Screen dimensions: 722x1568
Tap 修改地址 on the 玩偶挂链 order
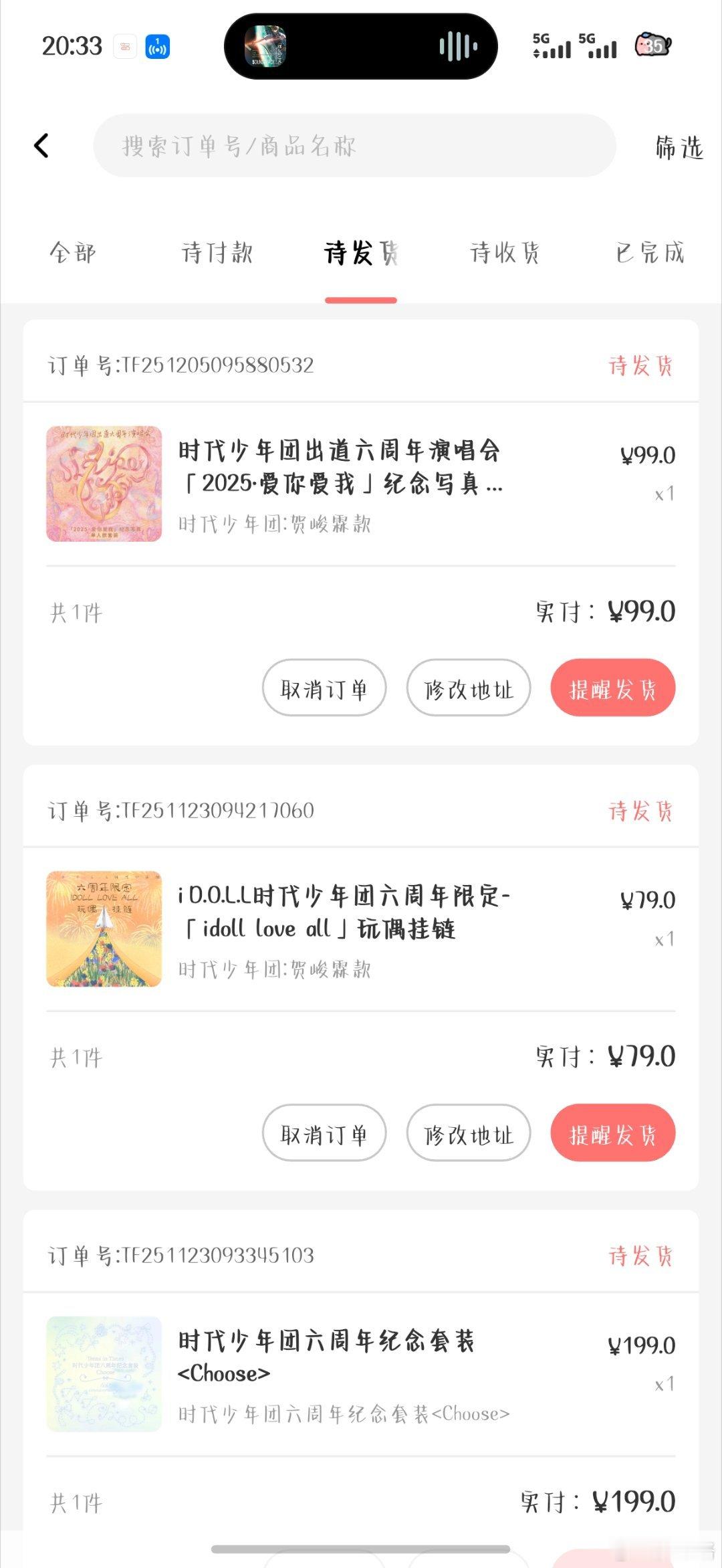click(x=469, y=1133)
